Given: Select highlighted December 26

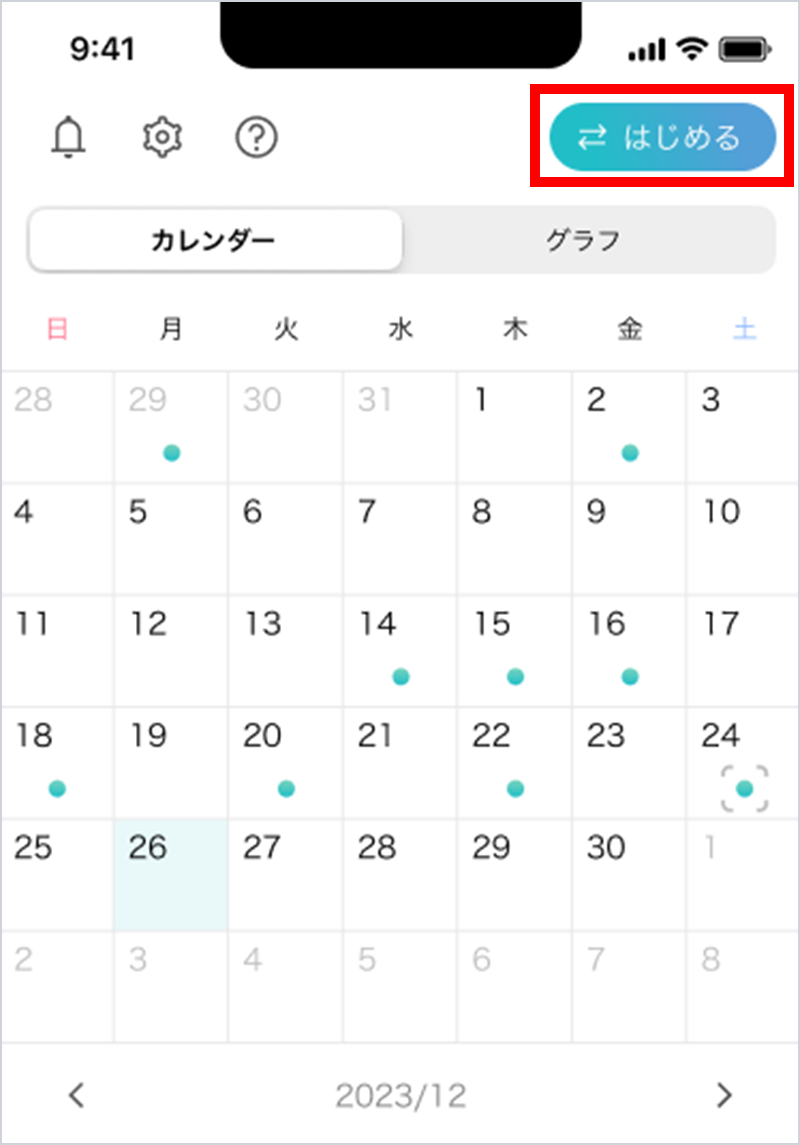Looking at the screenshot, I should (171, 875).
